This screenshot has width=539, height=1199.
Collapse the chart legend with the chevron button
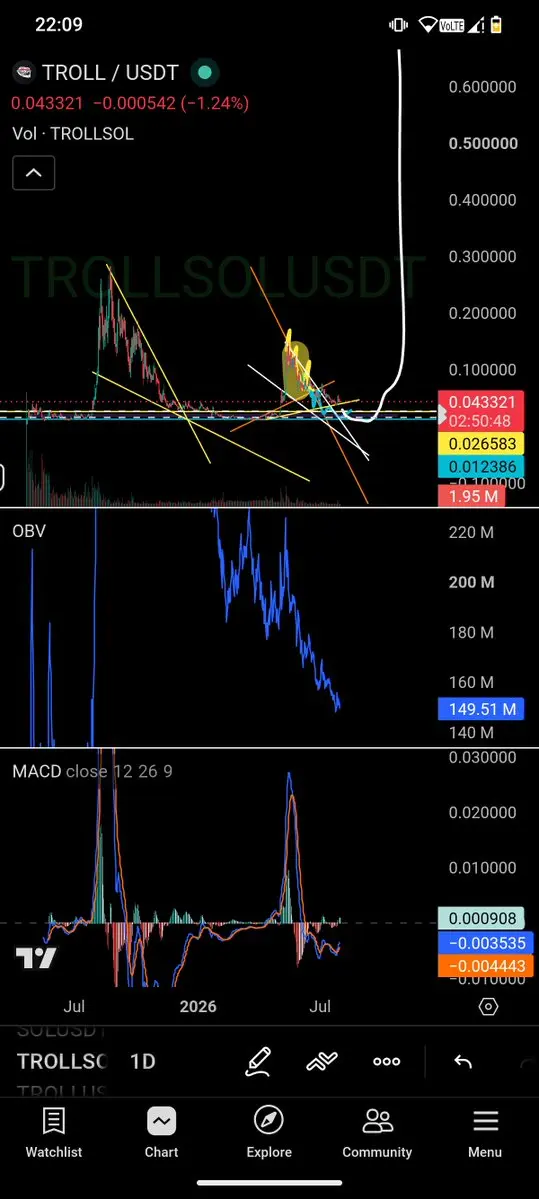click(34, 173)
